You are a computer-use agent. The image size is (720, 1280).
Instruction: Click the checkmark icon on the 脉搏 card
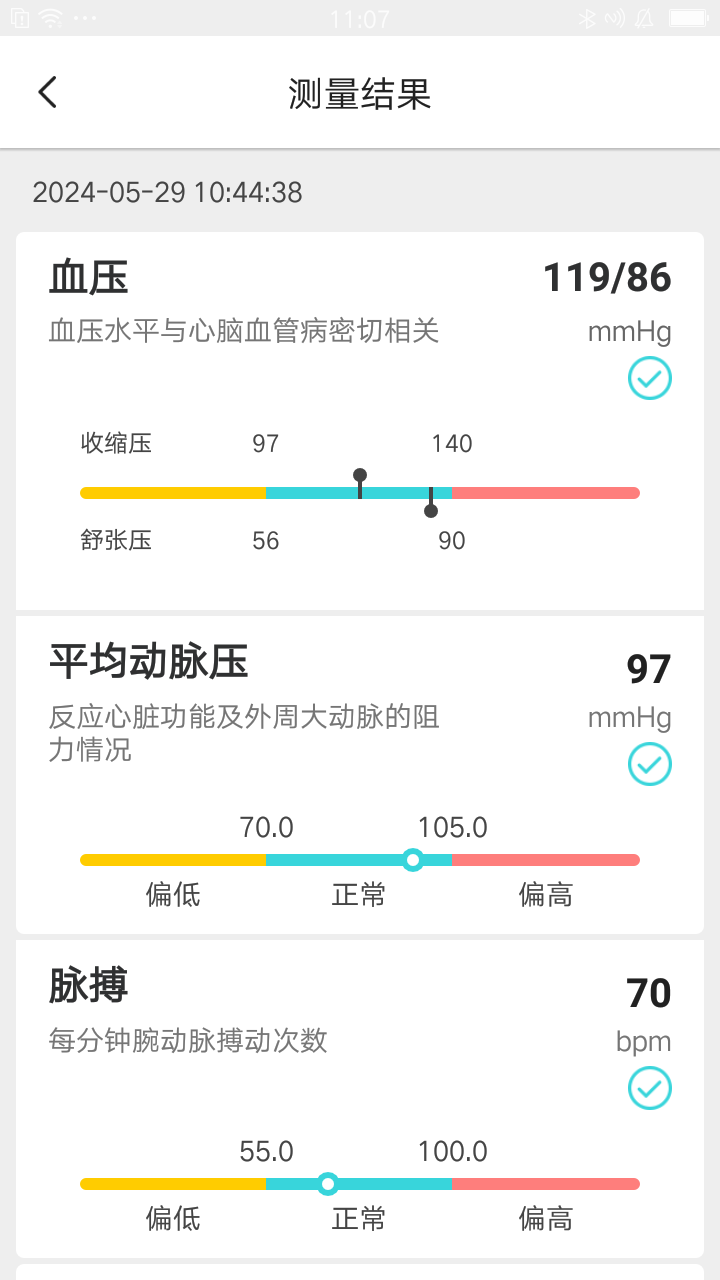pyautogui.click(x=649, y=1089)
